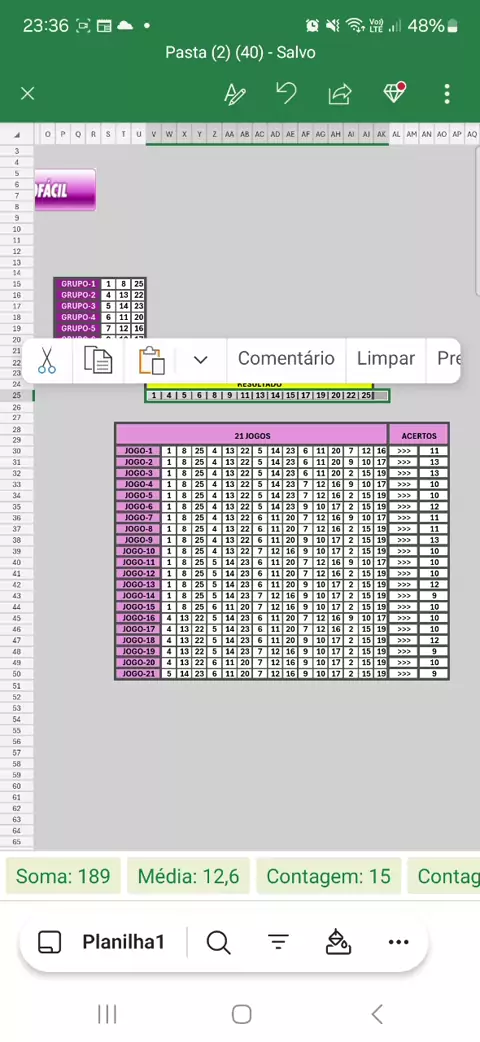Open the text formatting pen tool
Image resolution: width=480 pixels, height=1042 pixels.
coord(235,94)
